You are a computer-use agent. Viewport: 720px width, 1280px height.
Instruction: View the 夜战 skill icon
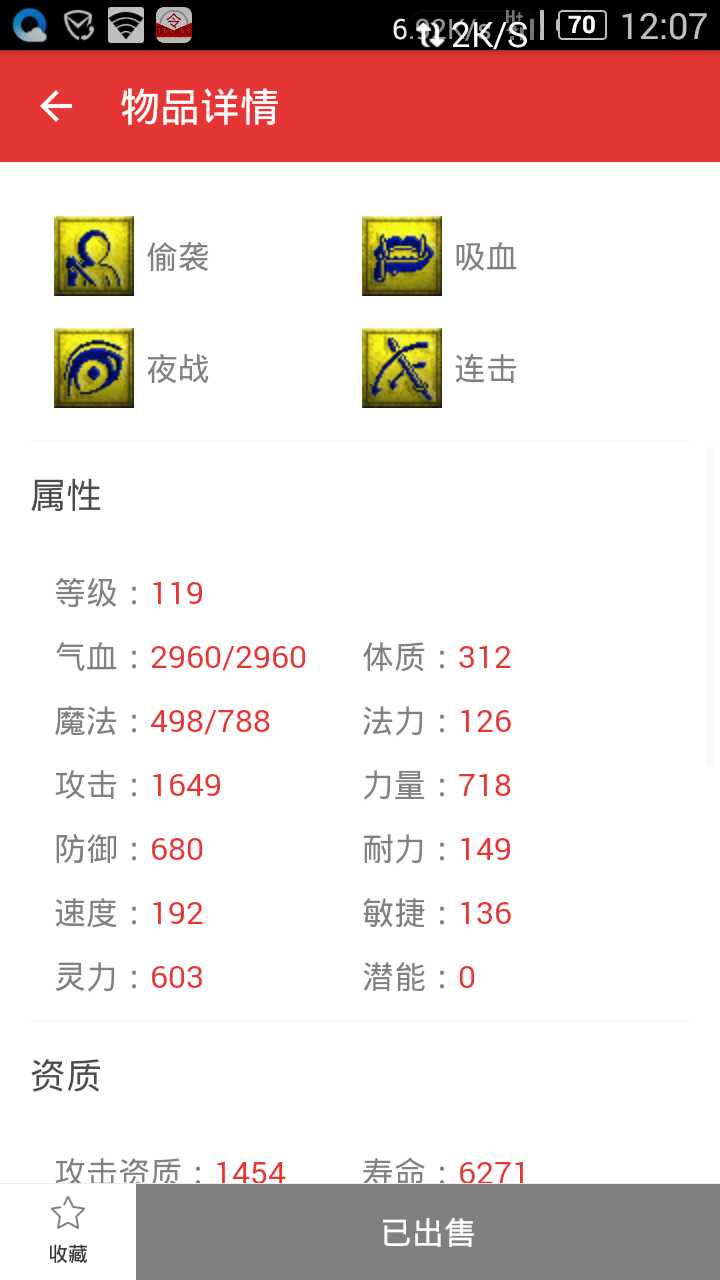point(94,368)
